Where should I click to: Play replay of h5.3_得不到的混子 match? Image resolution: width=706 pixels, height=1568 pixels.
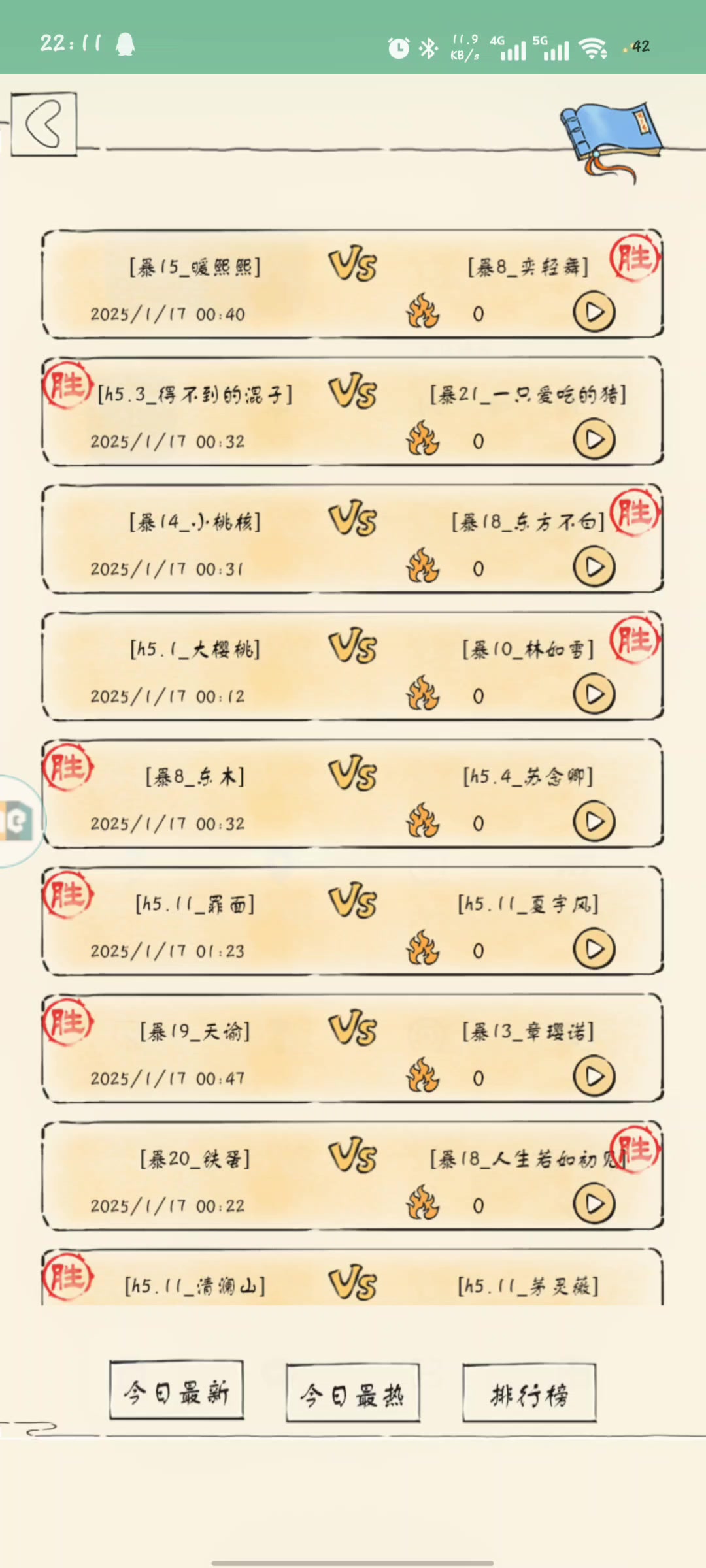pyautogui.click(x=594, y=440)
